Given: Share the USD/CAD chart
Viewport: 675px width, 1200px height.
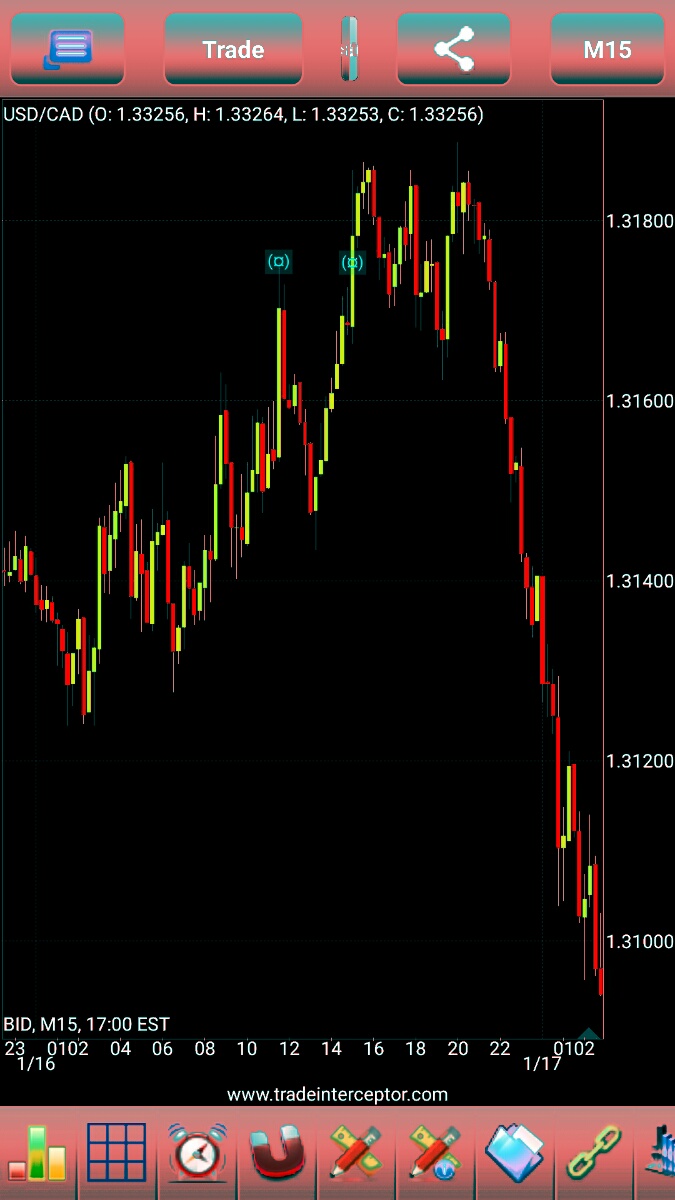Looking at the screenshot, I should 453,49.
